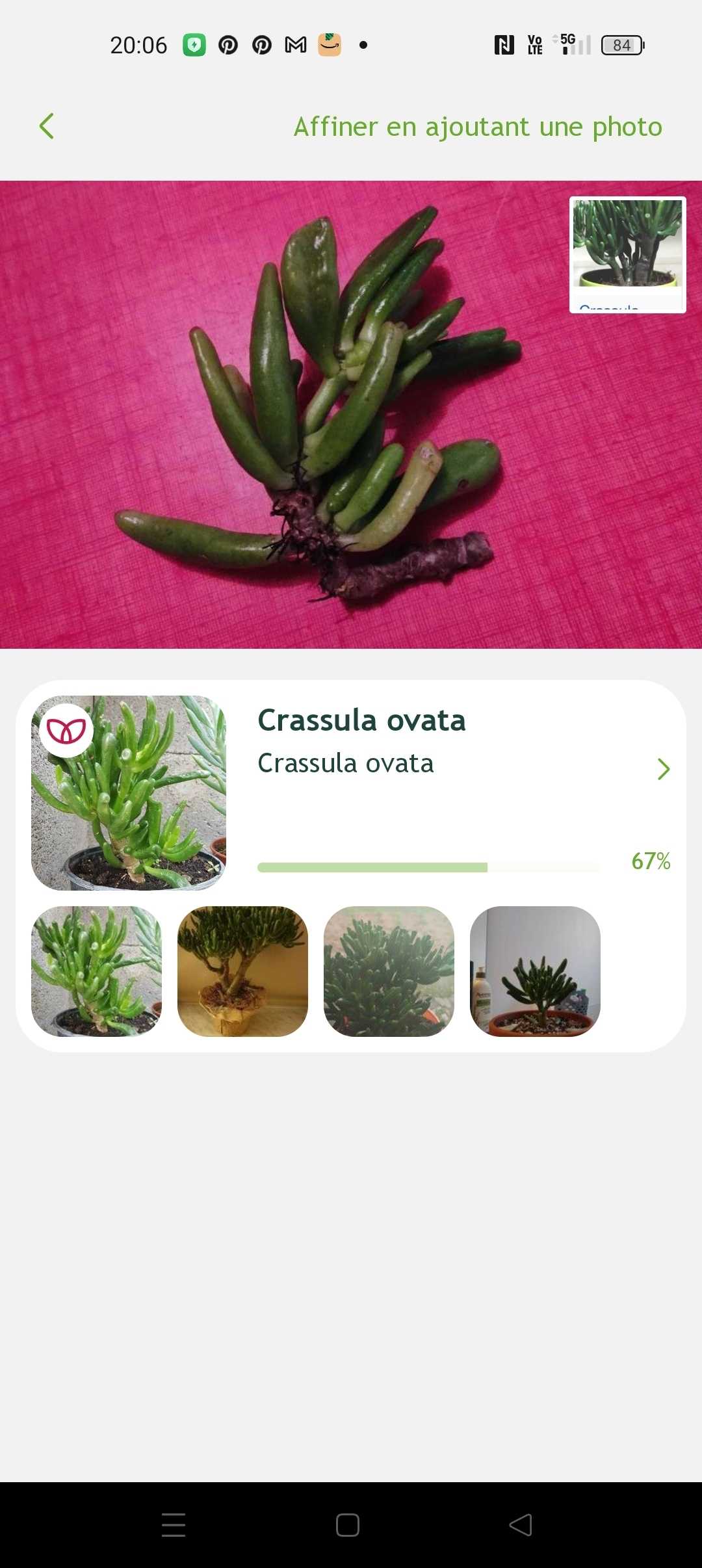The width and height of the screenshot is (702, 1568).
Task: Open the recent apps menu
Action: pos(174,1524)
